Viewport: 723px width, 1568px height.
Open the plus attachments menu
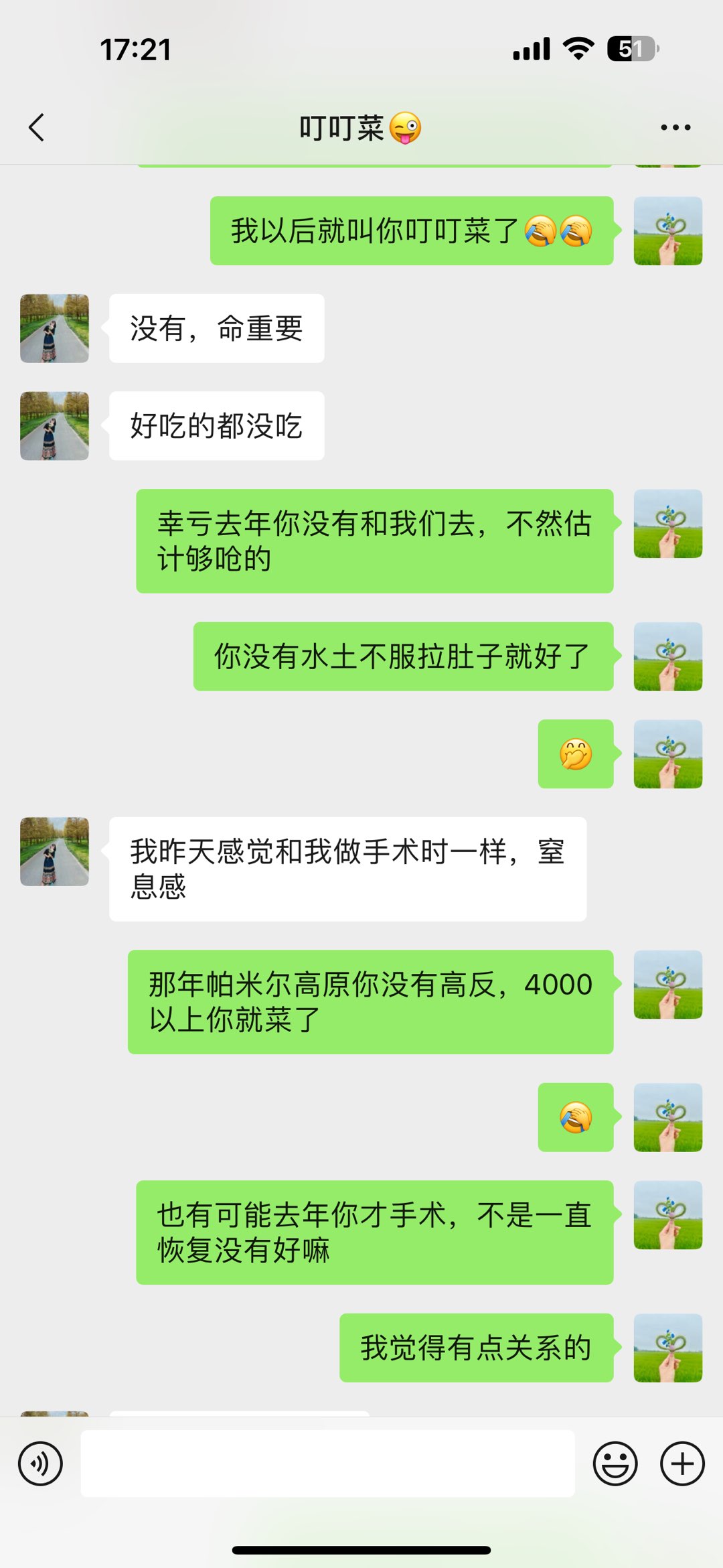coord(682,1464)
